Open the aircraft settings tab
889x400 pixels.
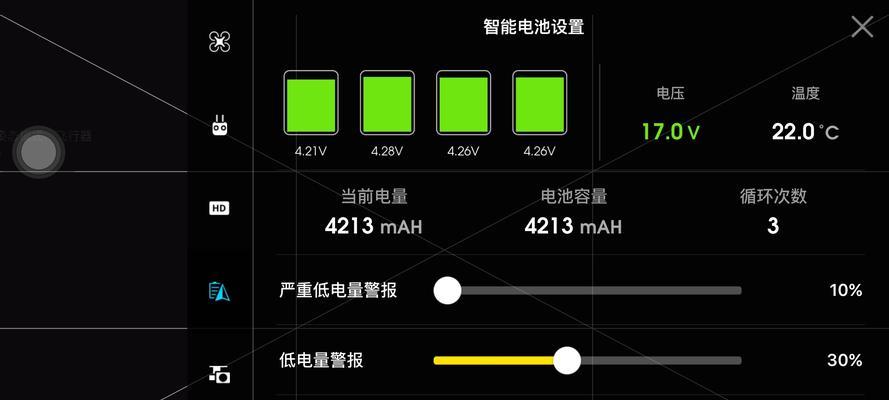pyautogui.click(x=220, y=41)
